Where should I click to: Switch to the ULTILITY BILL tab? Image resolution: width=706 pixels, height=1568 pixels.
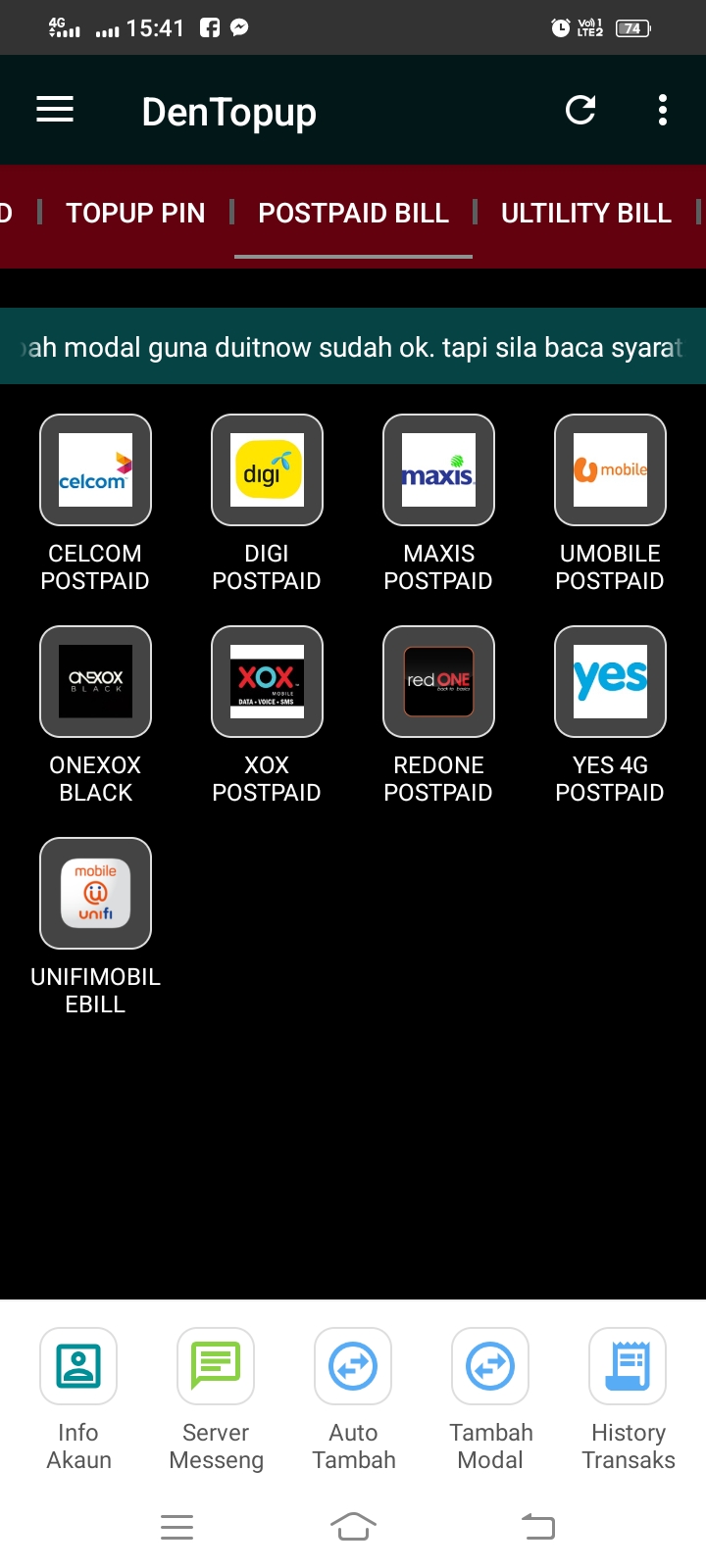585,213
